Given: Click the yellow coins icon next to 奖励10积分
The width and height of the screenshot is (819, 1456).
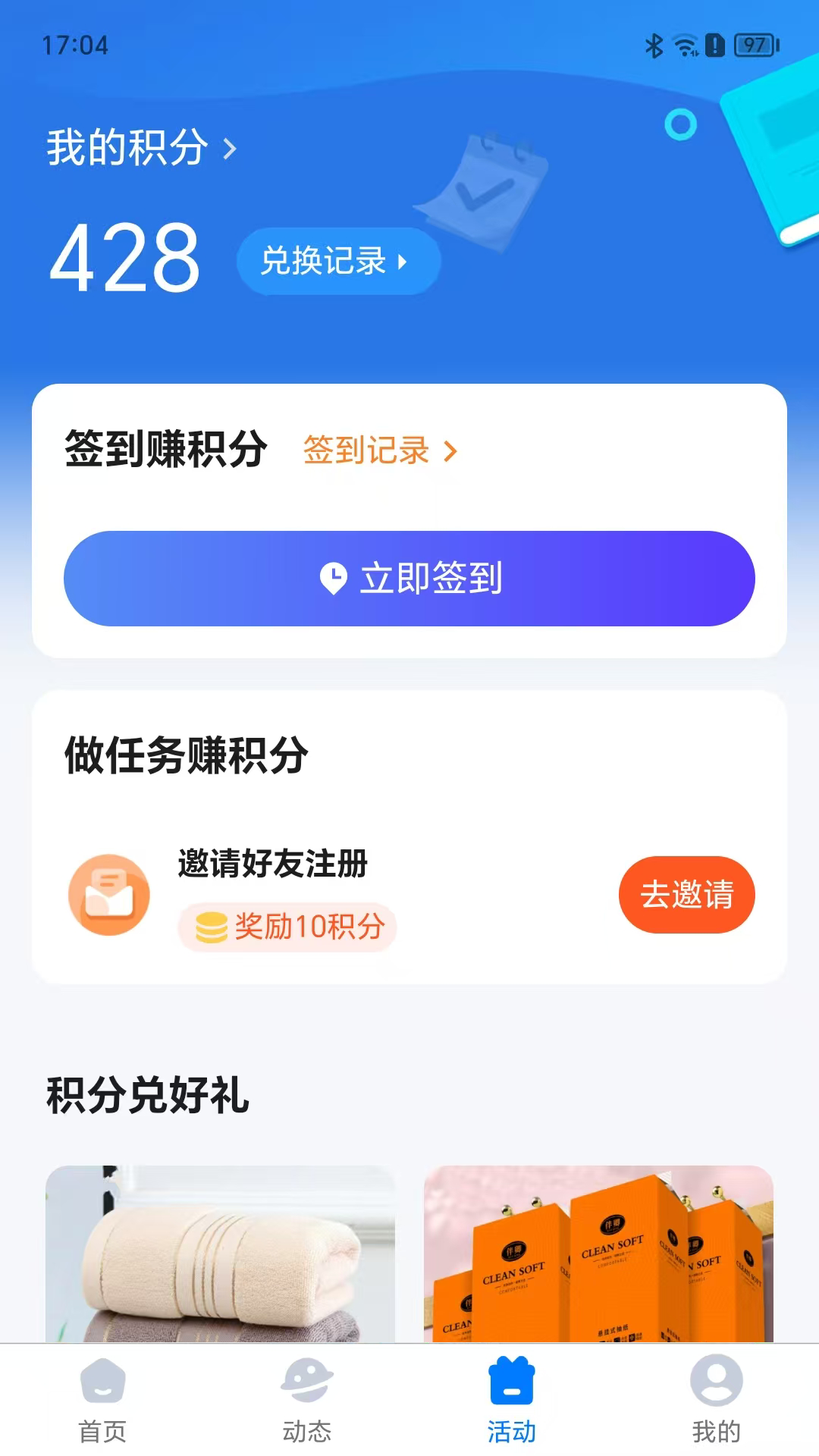Looking at the screenshot, I should pos(210,926).
